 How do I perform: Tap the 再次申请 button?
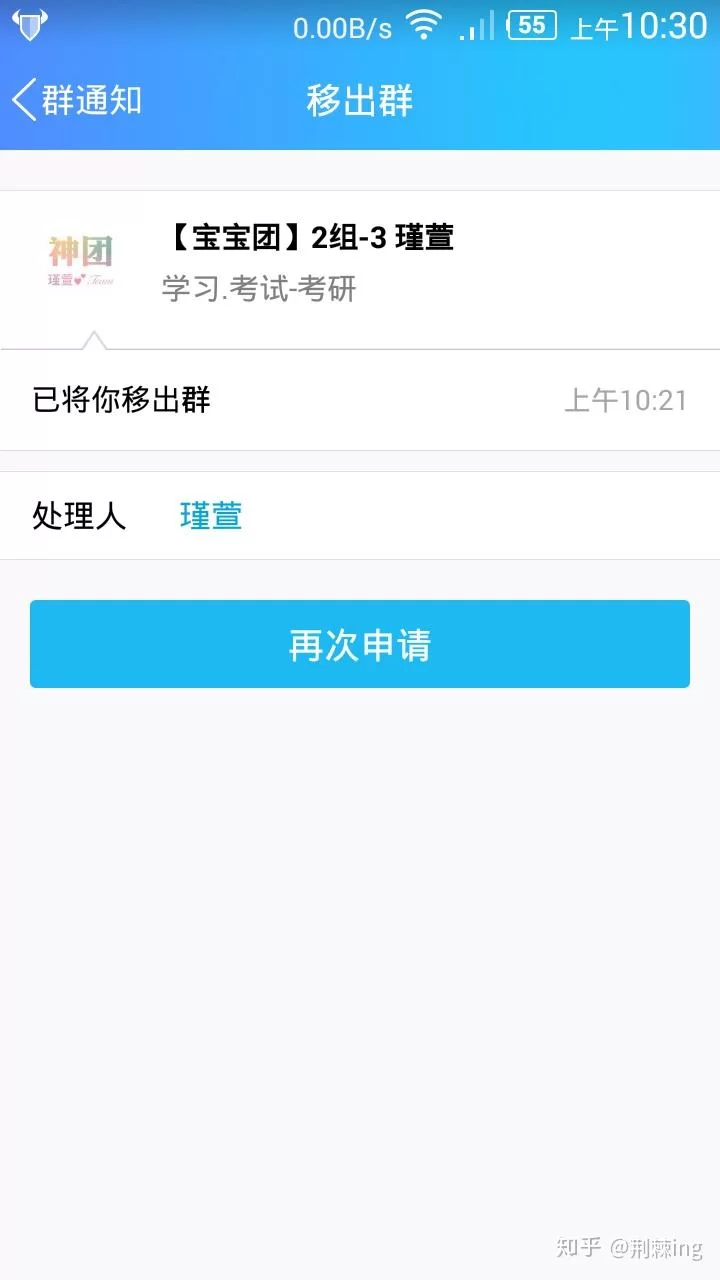[360, 644]
